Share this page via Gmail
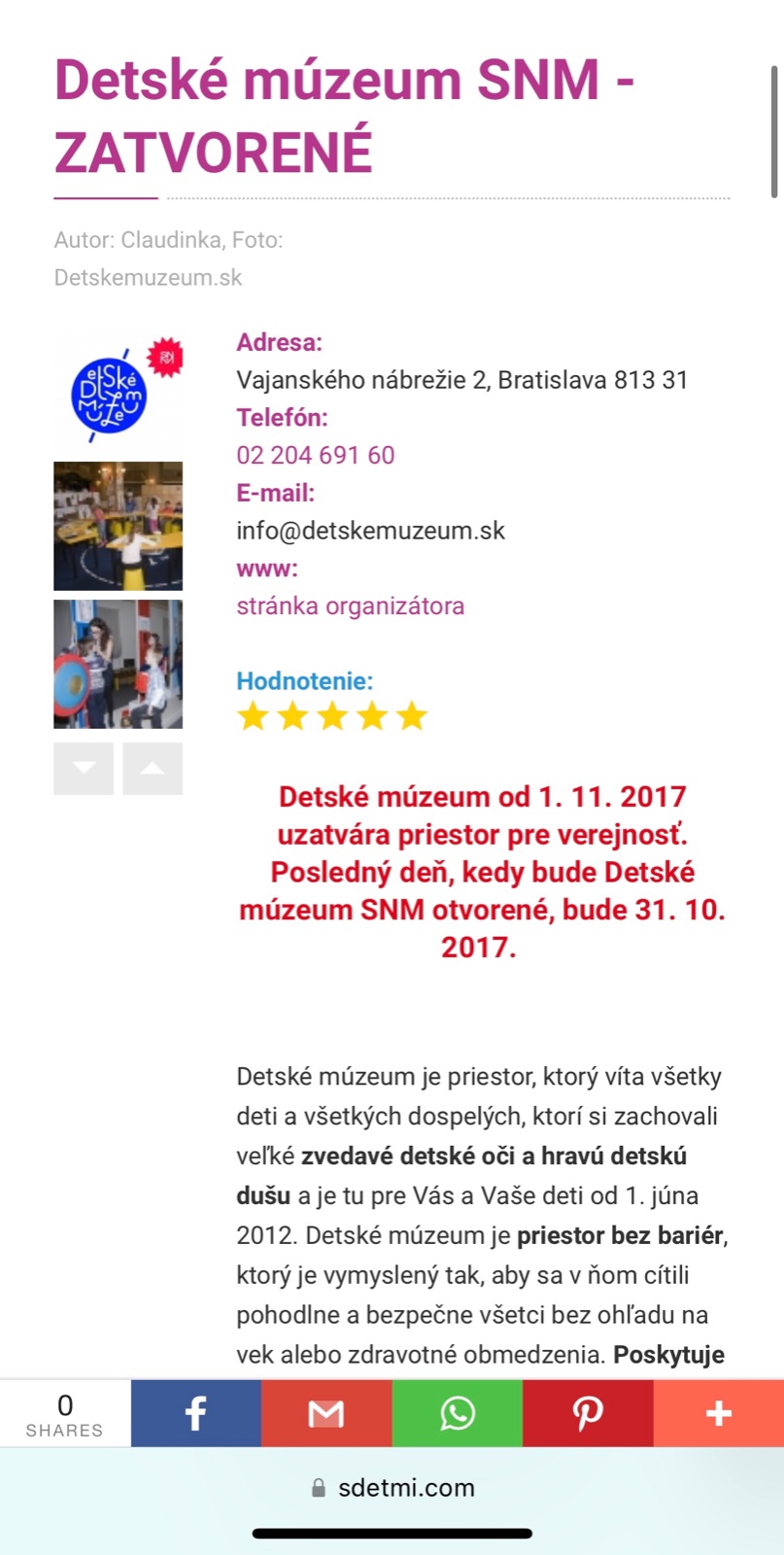Viewport: 784px width, 1555px height. pos(326,1413)
